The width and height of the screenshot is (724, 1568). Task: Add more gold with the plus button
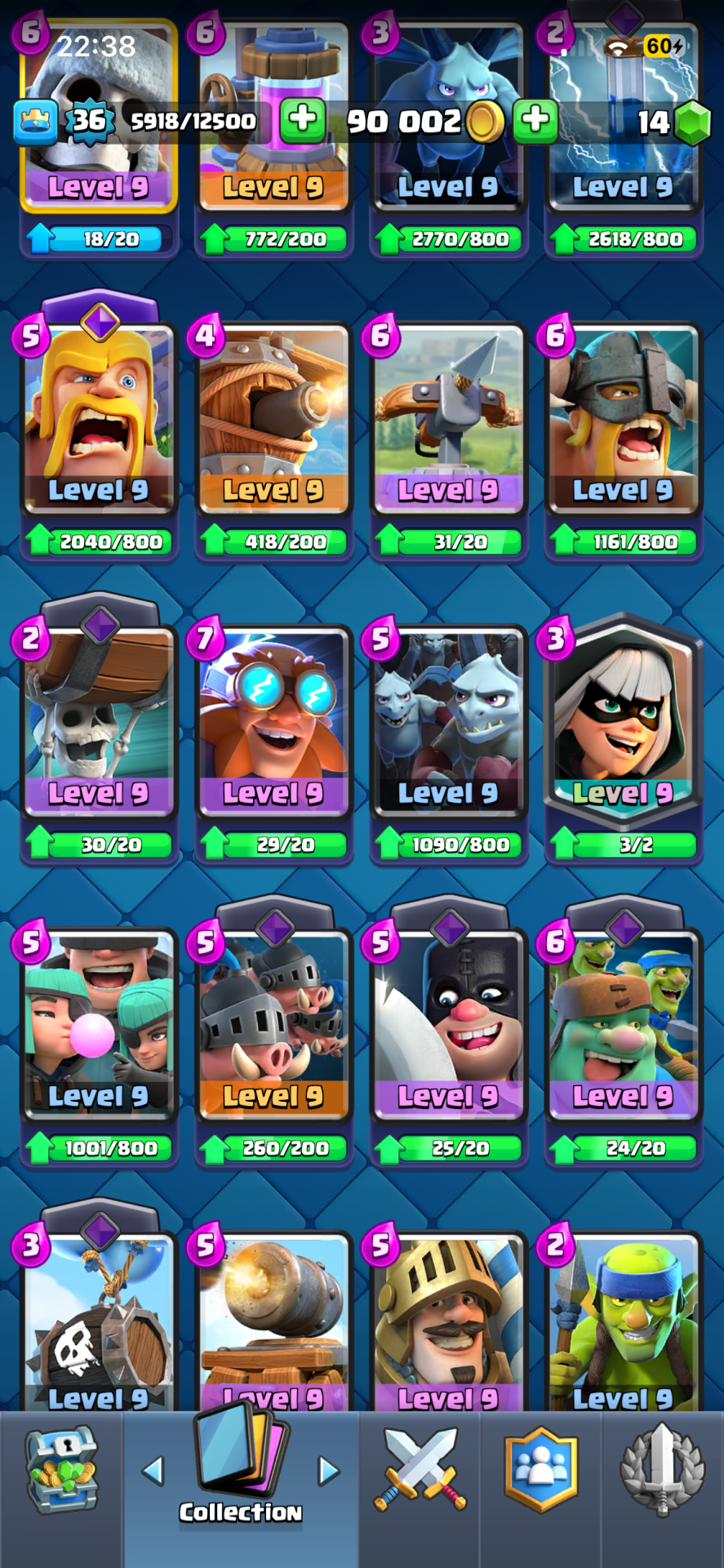tap(535, 120)
